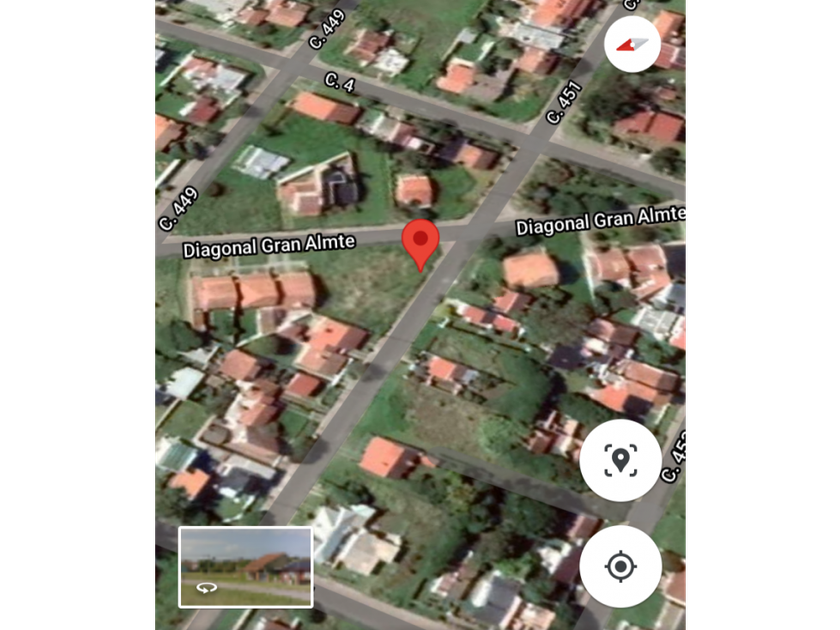Tap the location scan button
840x630 pixels.
coord(620,460)
